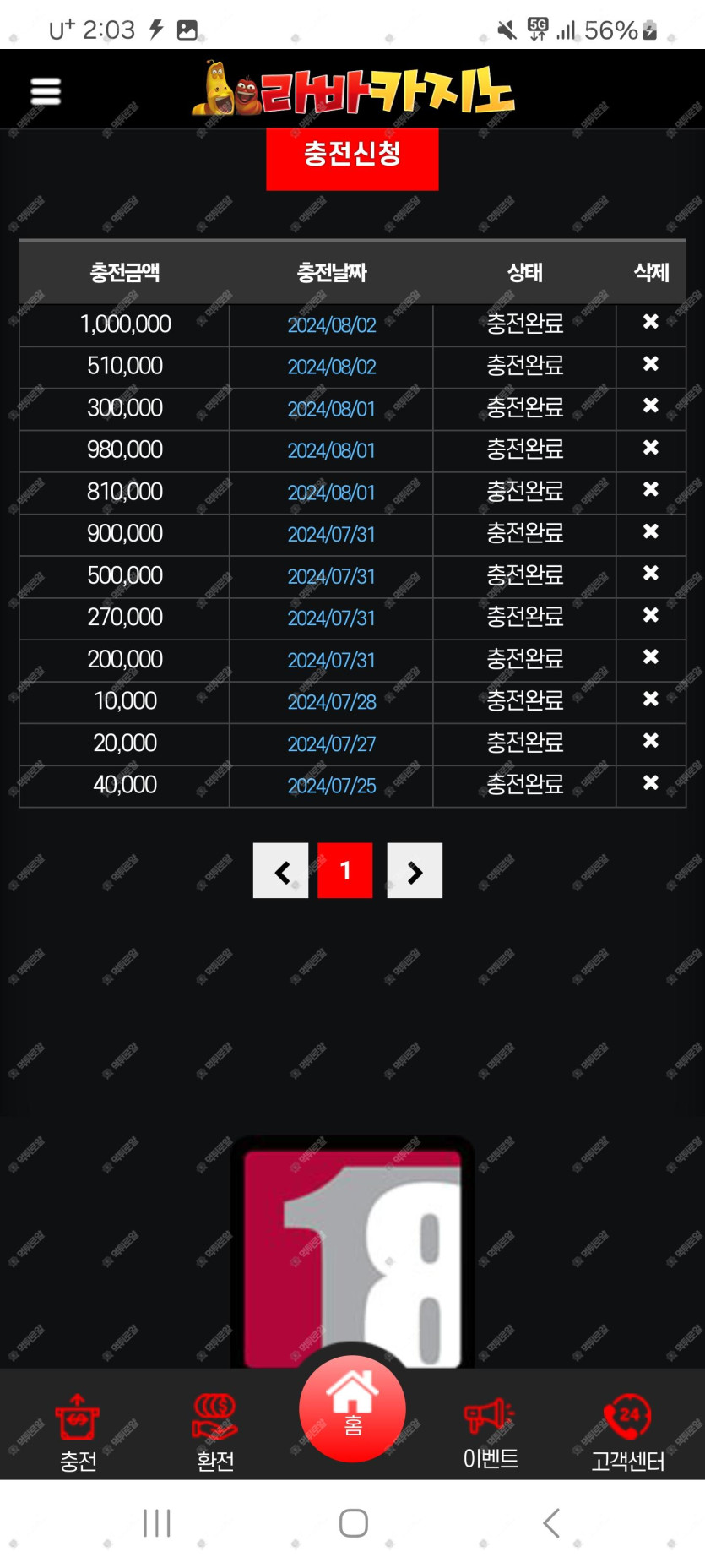The width and height of the screenshot is (705, 1568).
Task: Delete the 270,000 charge record
Action: (x=650, y=615)
